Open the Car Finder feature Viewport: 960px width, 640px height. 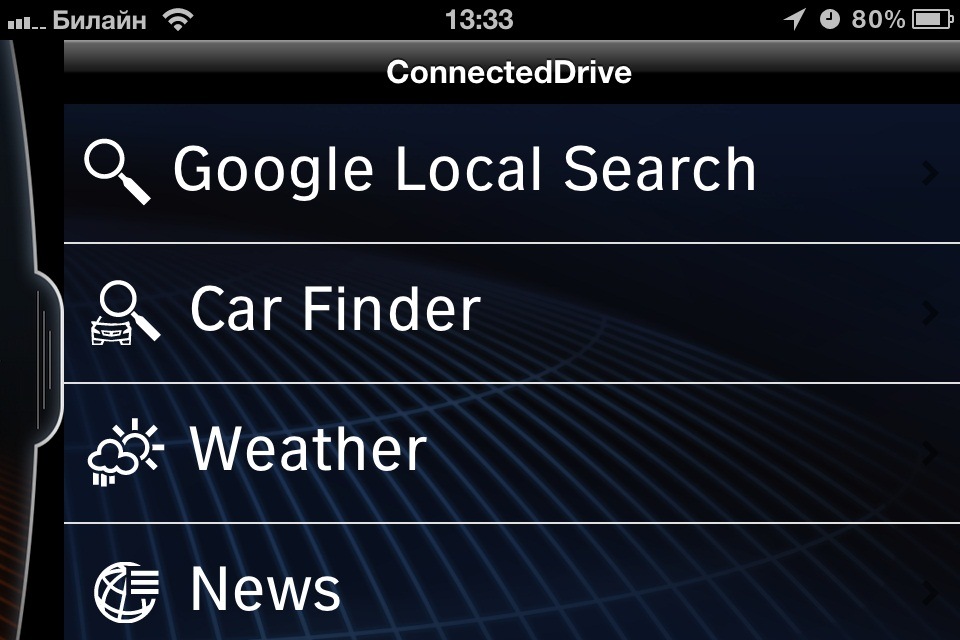[335, 310]
